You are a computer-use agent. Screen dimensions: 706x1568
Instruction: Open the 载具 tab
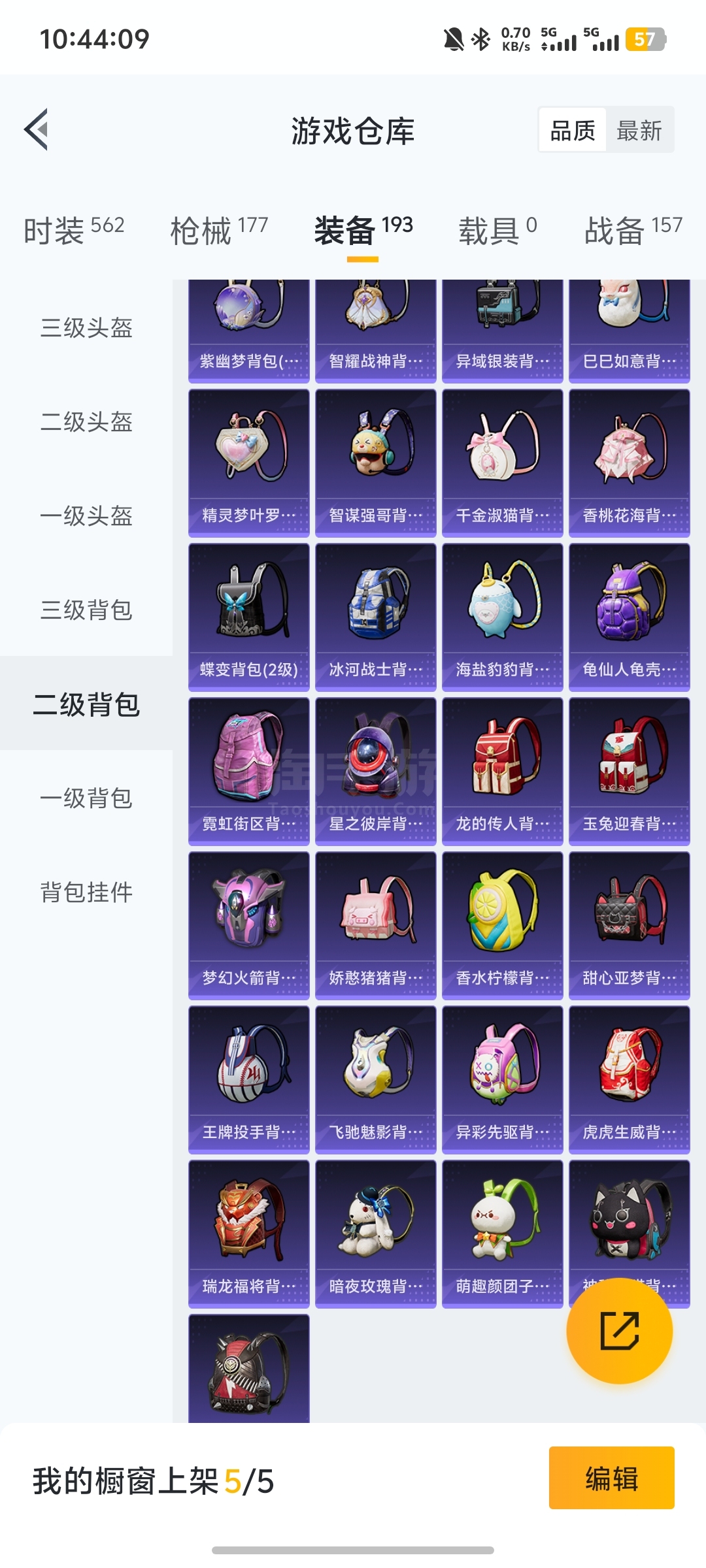tap(497, 230)
